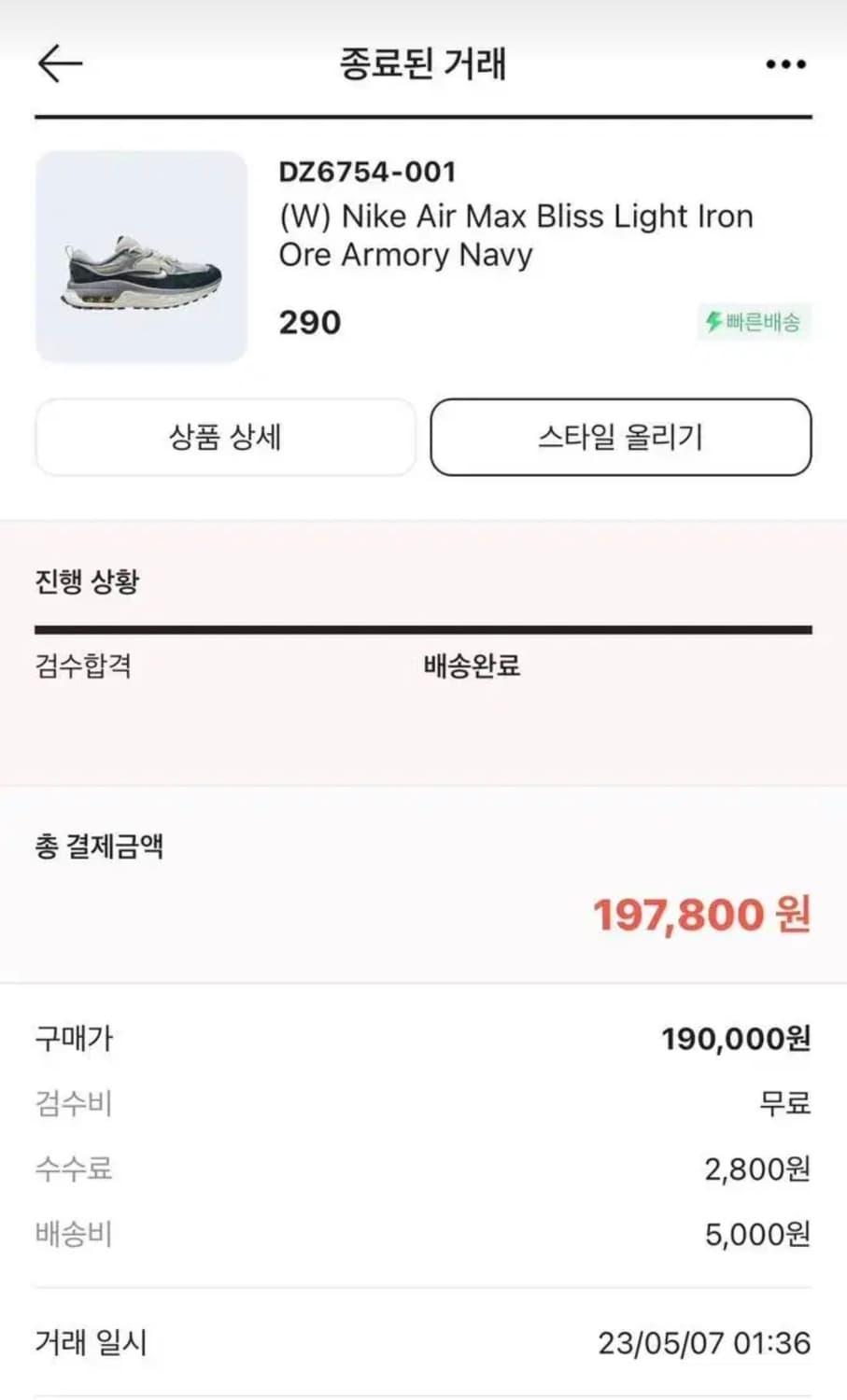Select the 배송완료 delivery status
847x1400 pixels.
pyautogui.click(x=472, y=666)
